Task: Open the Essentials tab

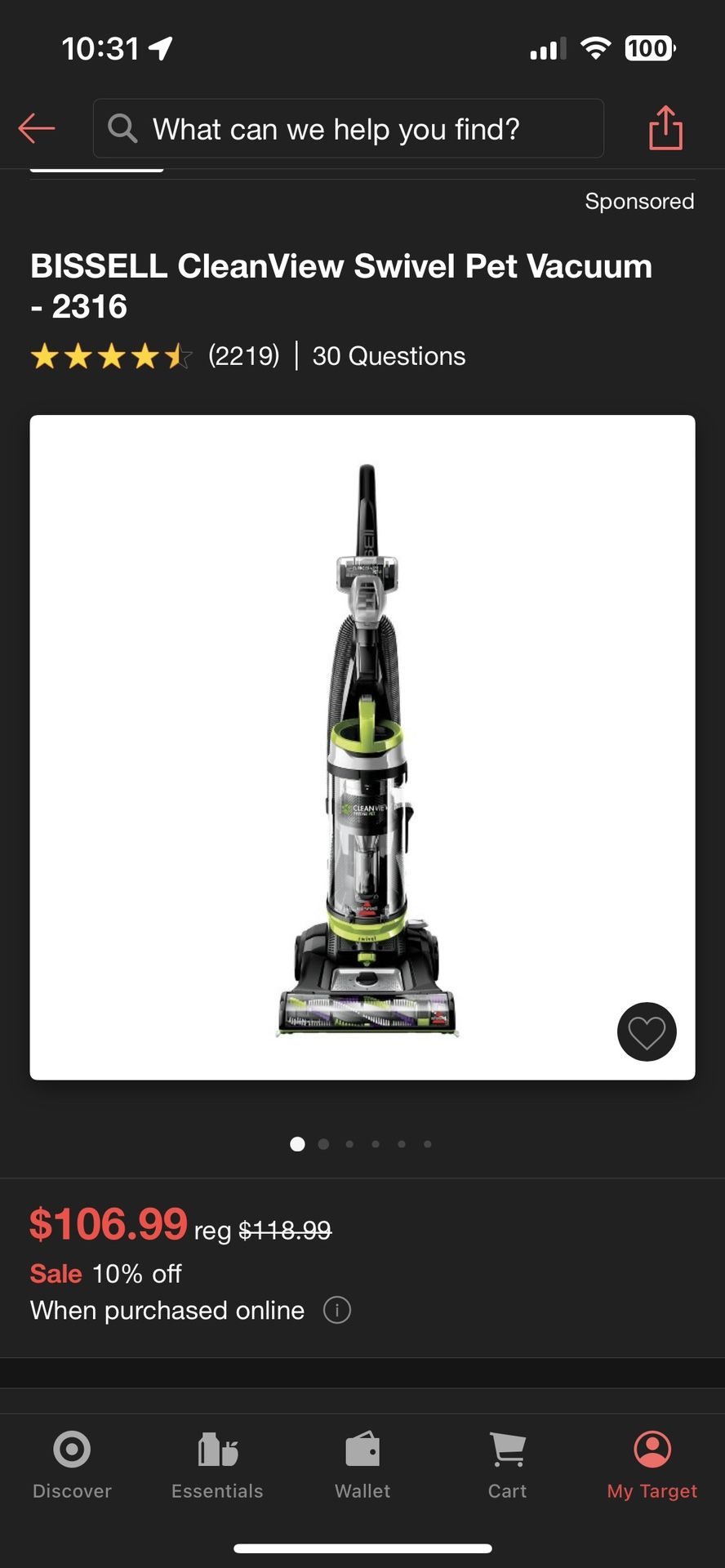Action: 217,1465
